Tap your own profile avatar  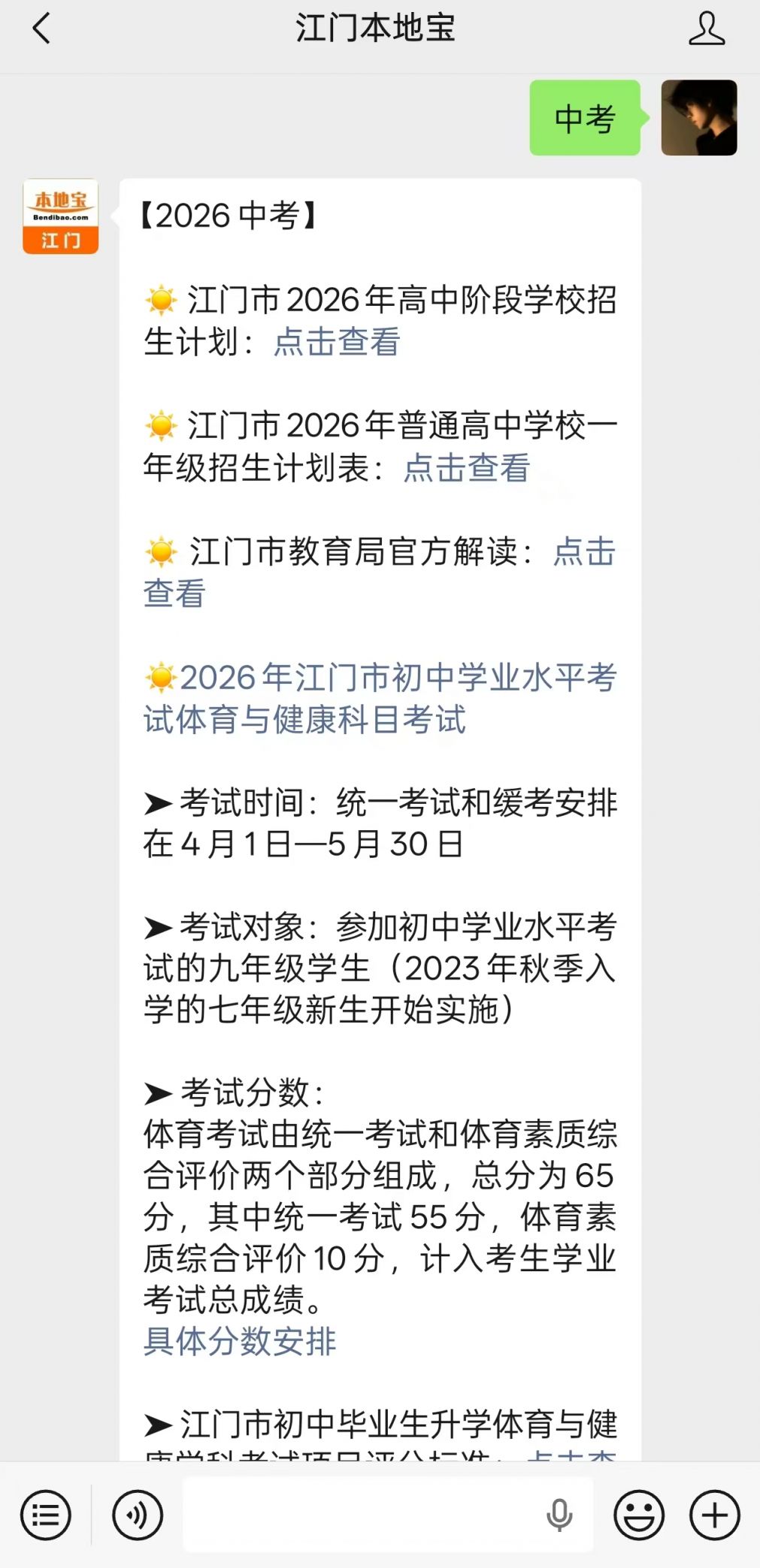click(699, 118)
